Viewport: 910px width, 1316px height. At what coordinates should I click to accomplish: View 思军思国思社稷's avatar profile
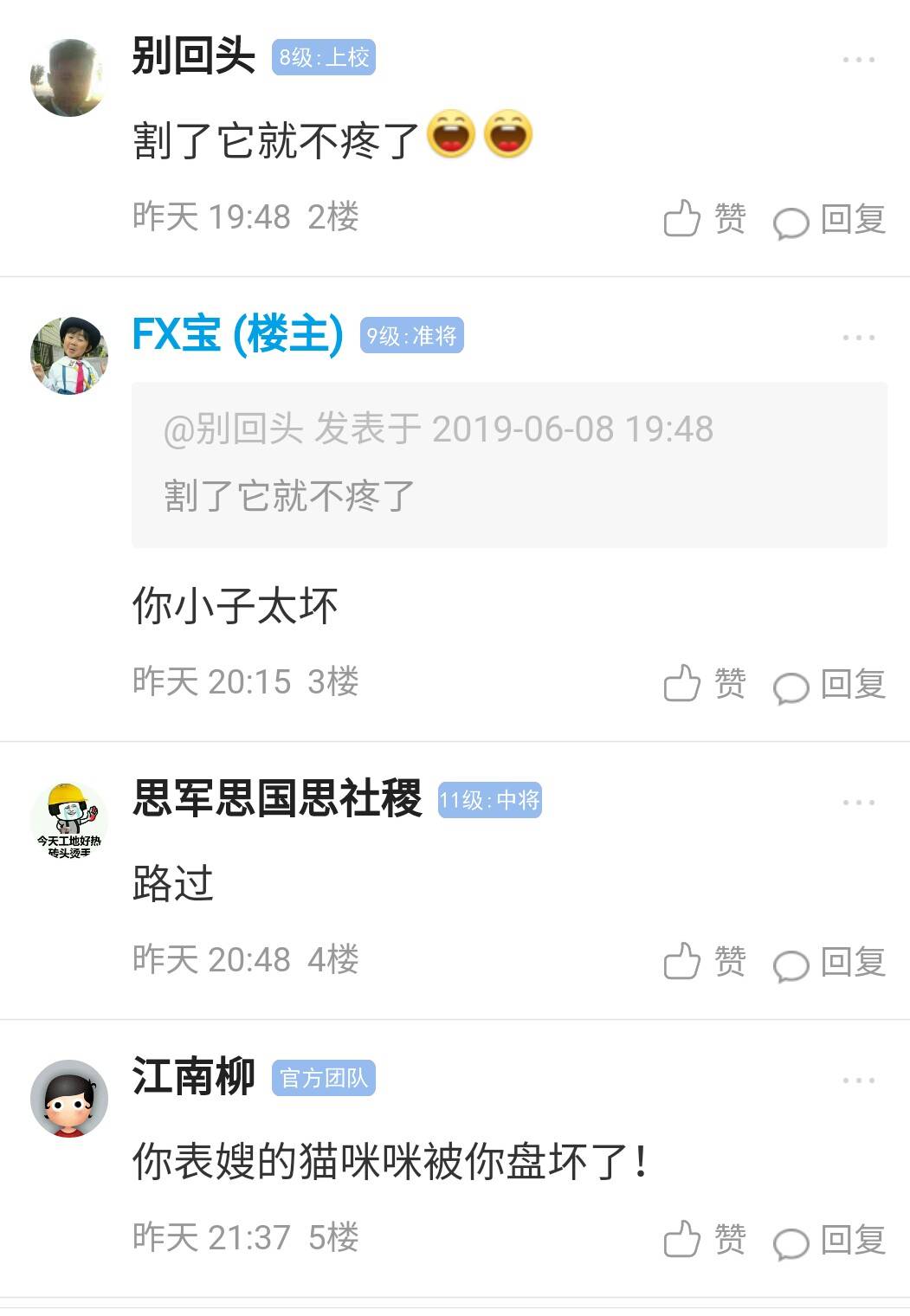coord(68,820)
